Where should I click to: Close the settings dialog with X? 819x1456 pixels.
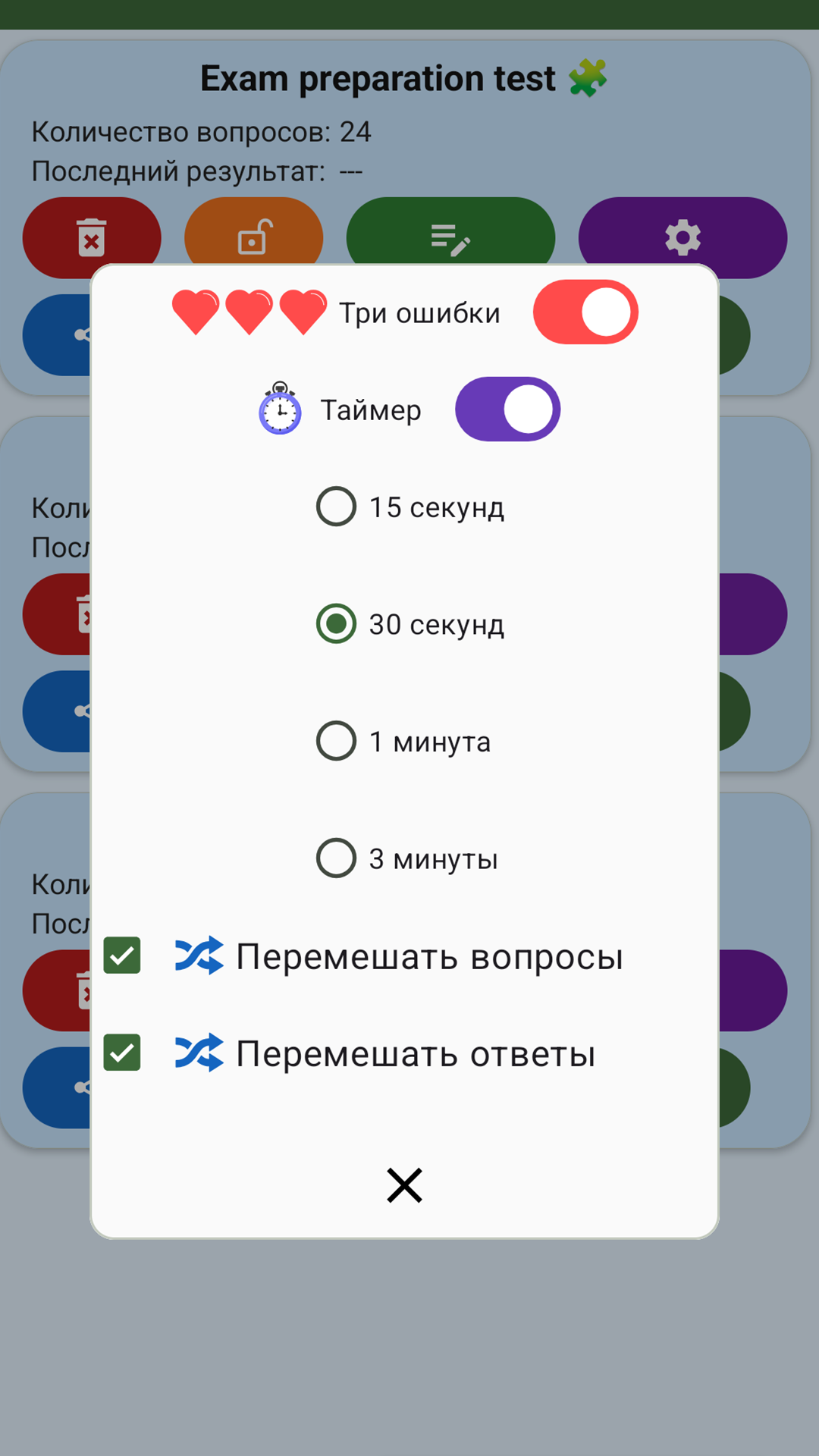coord(404,1185)
